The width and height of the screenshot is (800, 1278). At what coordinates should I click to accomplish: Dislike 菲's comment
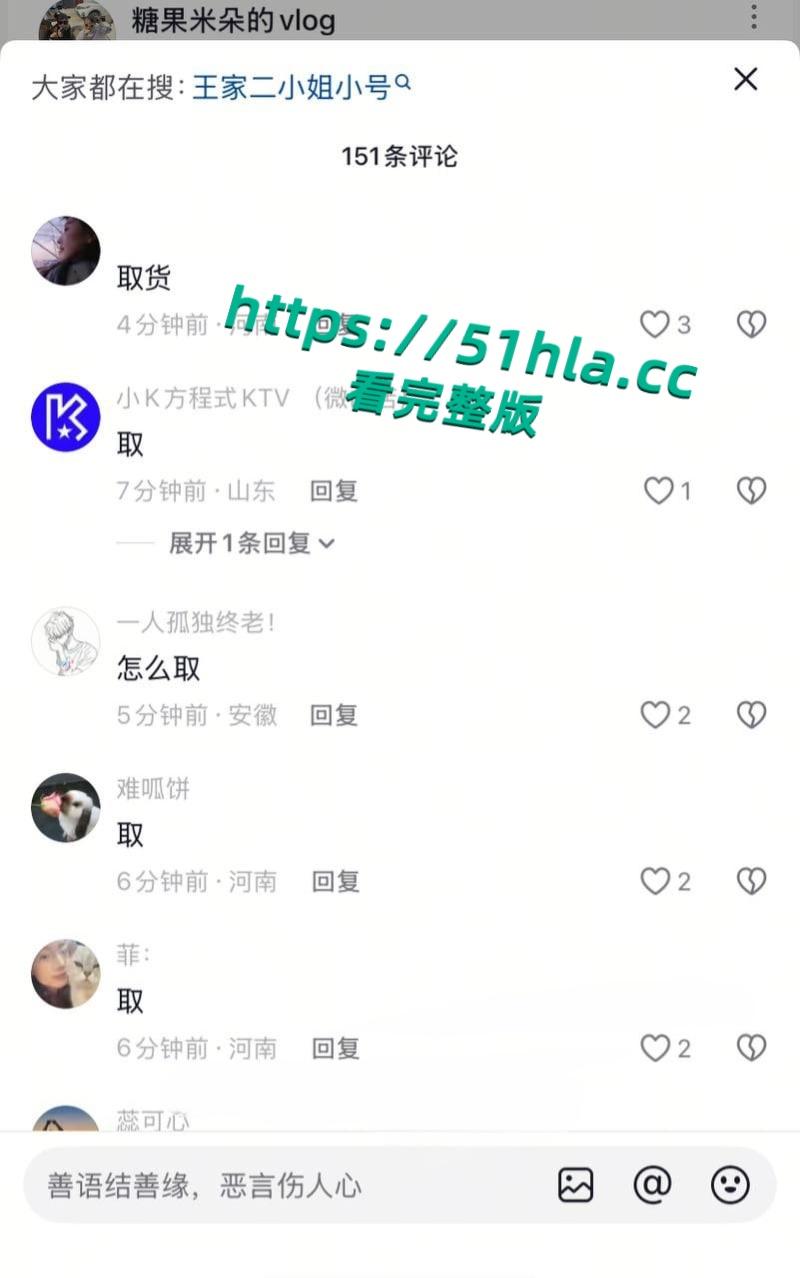[x=751, y=1048]
